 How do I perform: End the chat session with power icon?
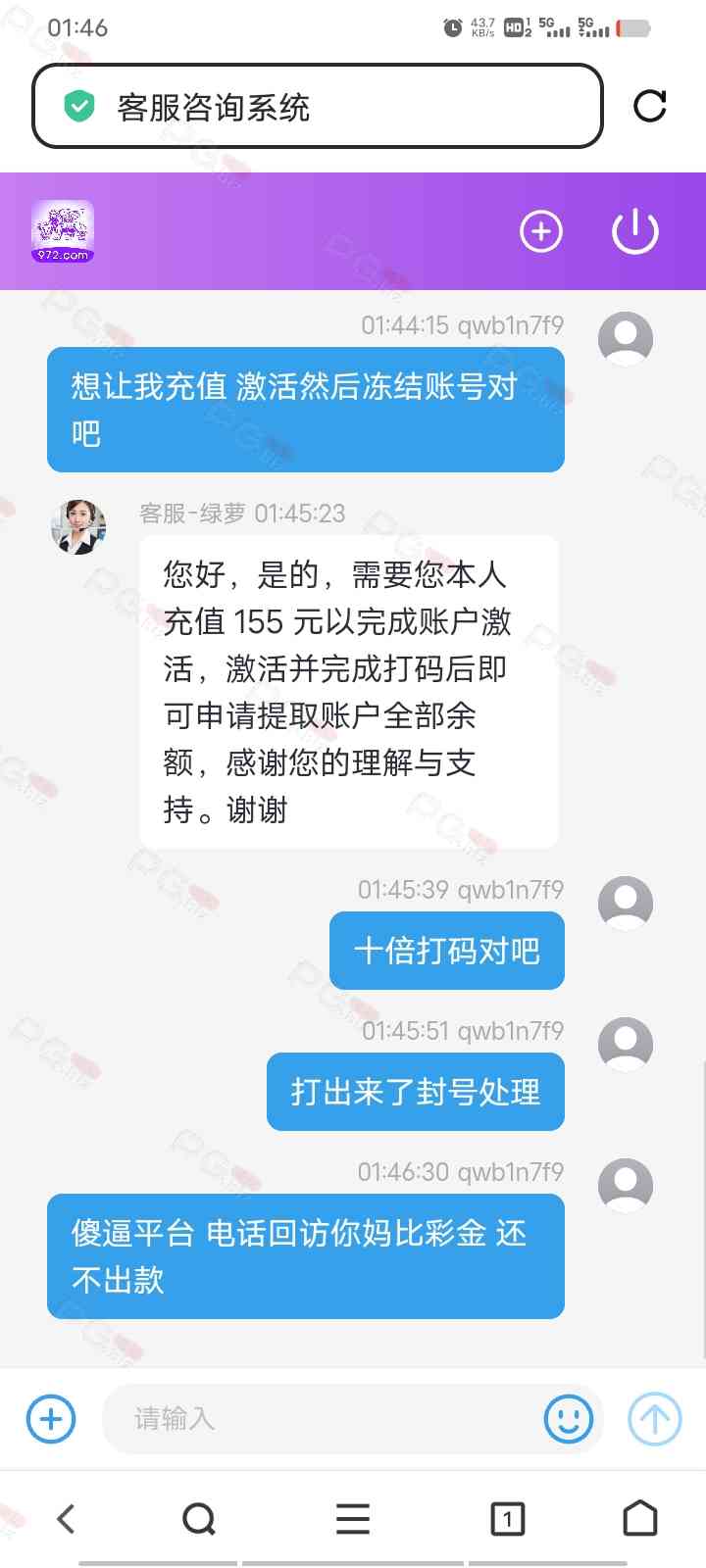click(x=634, y=232)
